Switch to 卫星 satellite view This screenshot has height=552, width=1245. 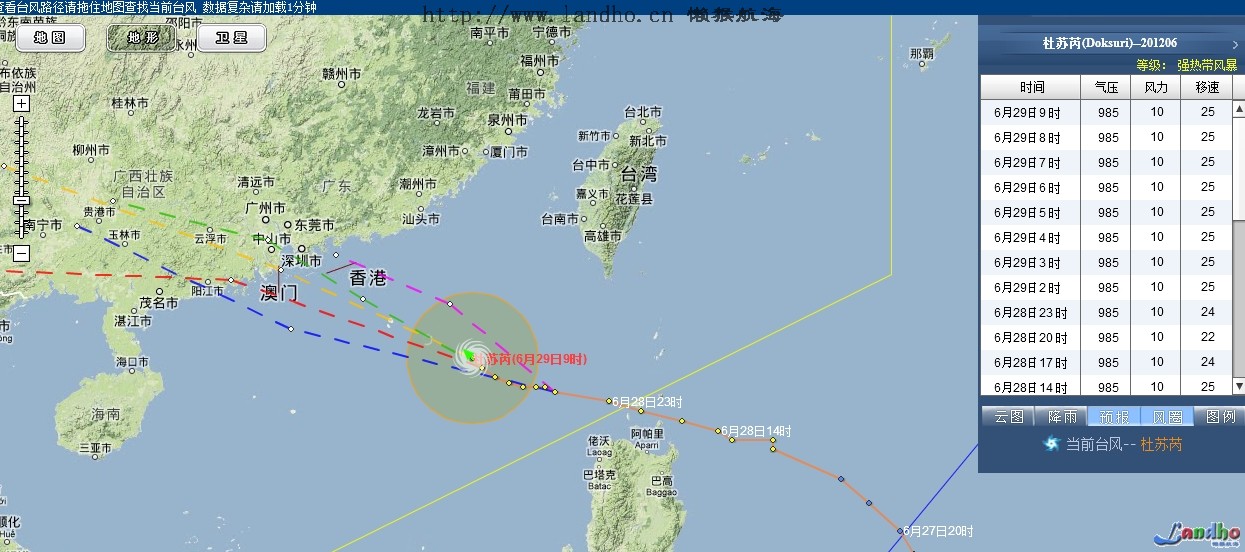pyautogui.click(x=231, y=38)
